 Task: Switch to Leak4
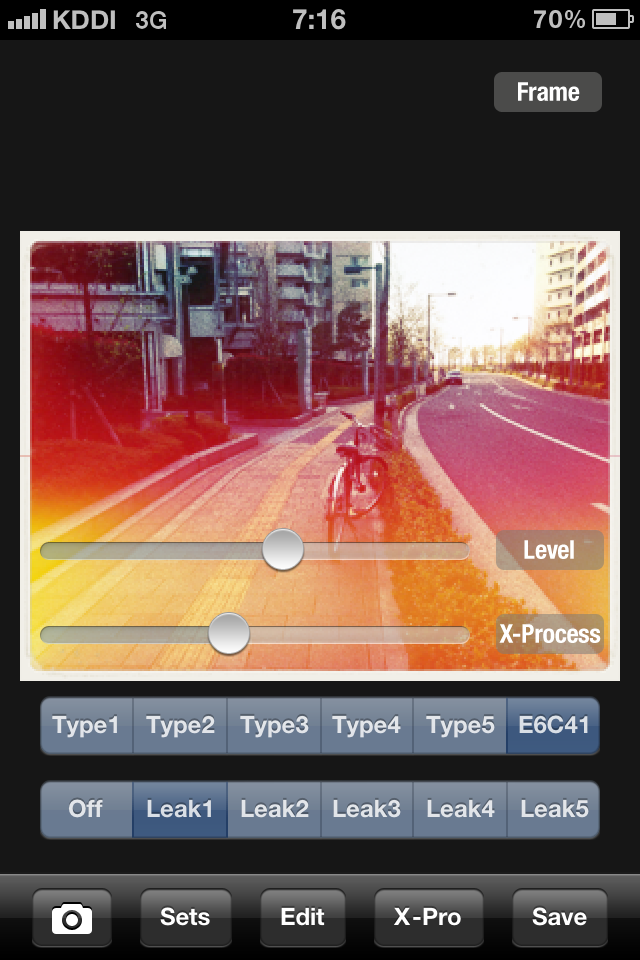coord(460,809)
